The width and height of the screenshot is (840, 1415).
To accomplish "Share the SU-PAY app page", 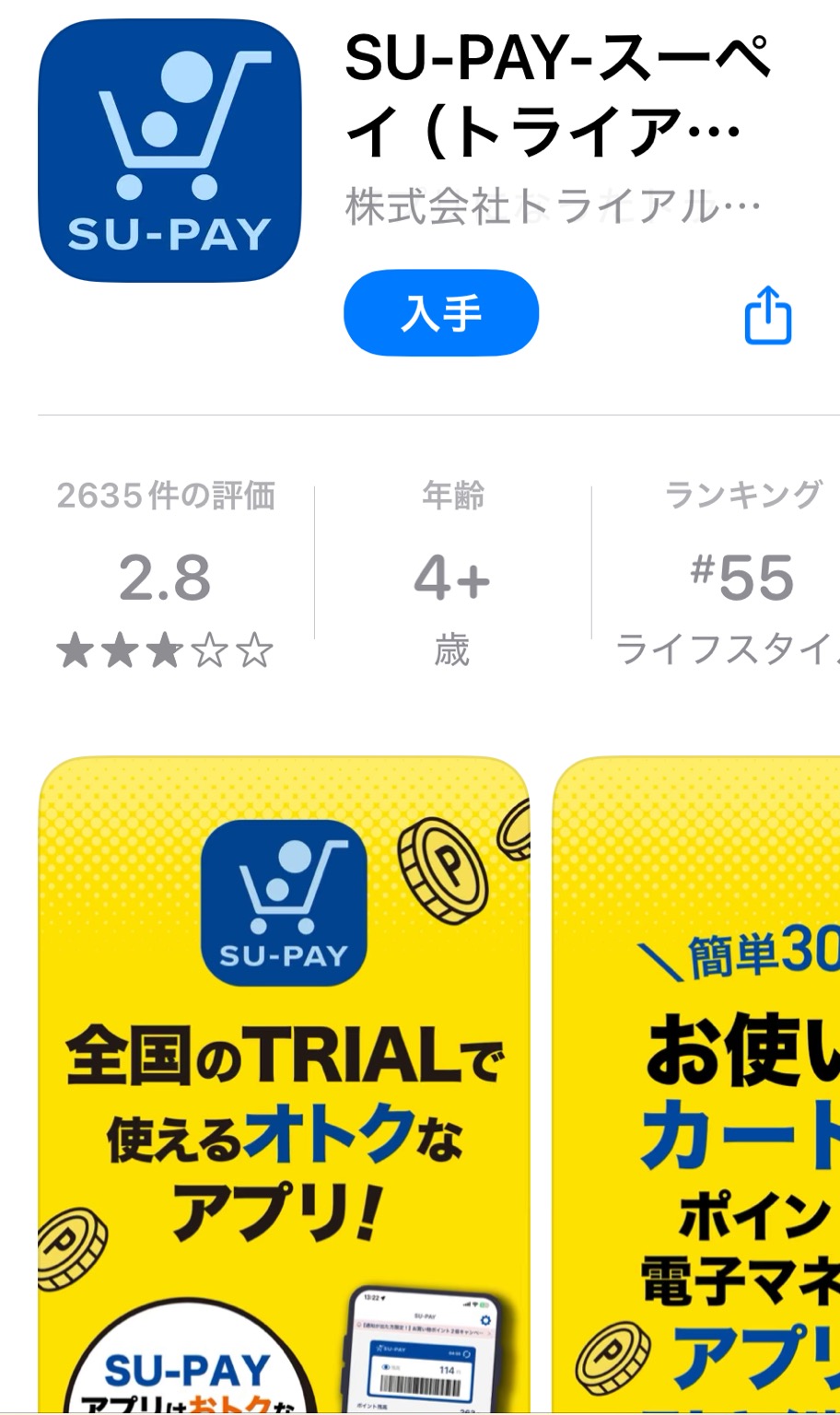I will pos(767,316).
